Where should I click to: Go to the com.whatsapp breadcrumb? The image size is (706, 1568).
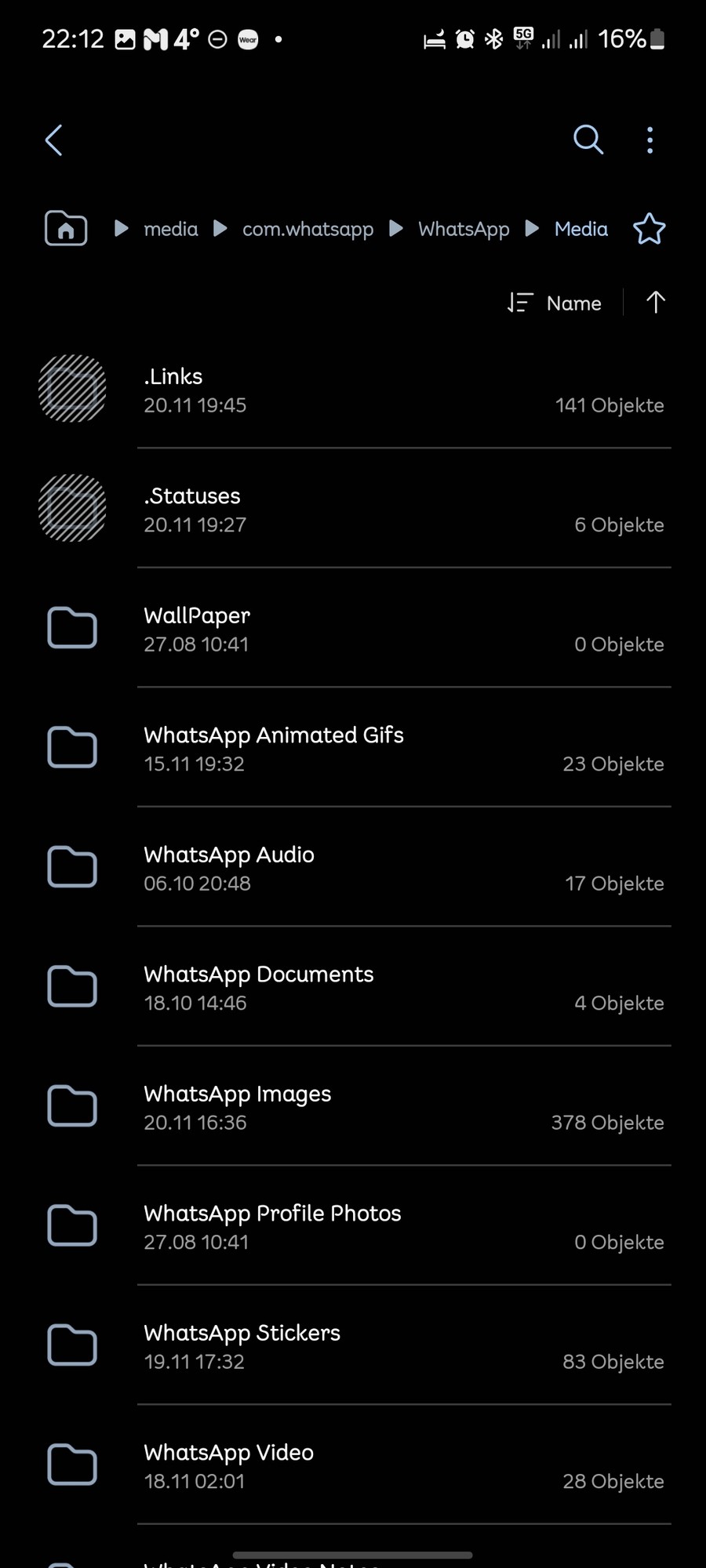[x=308, y=229]
